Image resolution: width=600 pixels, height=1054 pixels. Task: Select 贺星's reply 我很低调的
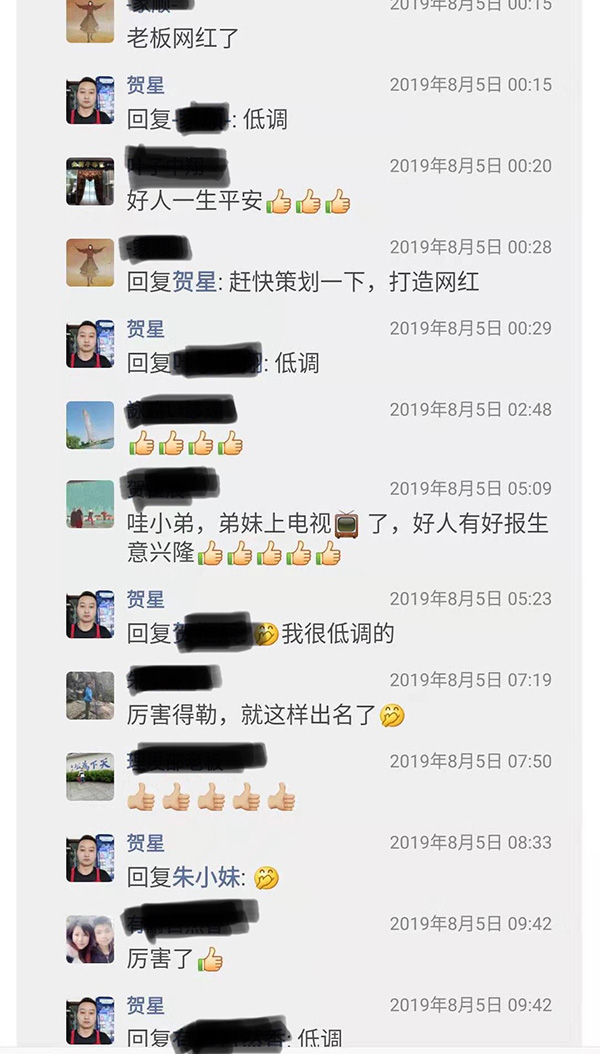[x=338, y=634]
